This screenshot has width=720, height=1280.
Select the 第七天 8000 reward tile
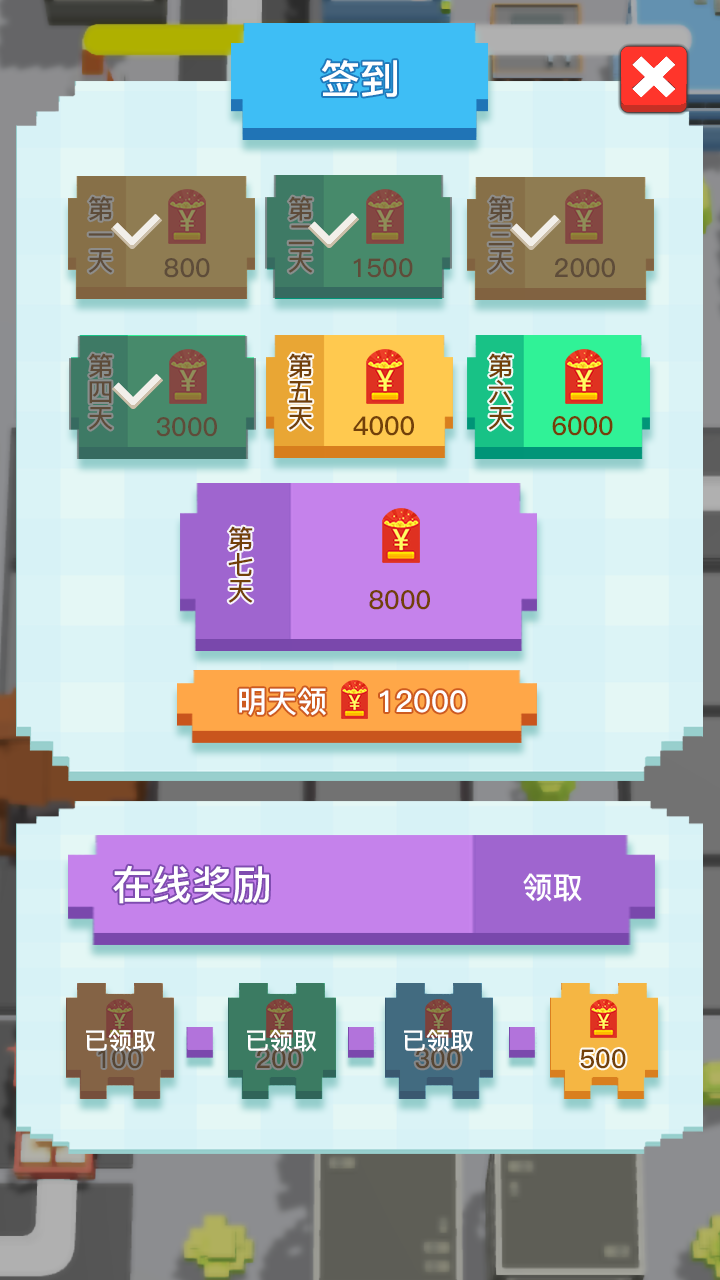(358, 563)
